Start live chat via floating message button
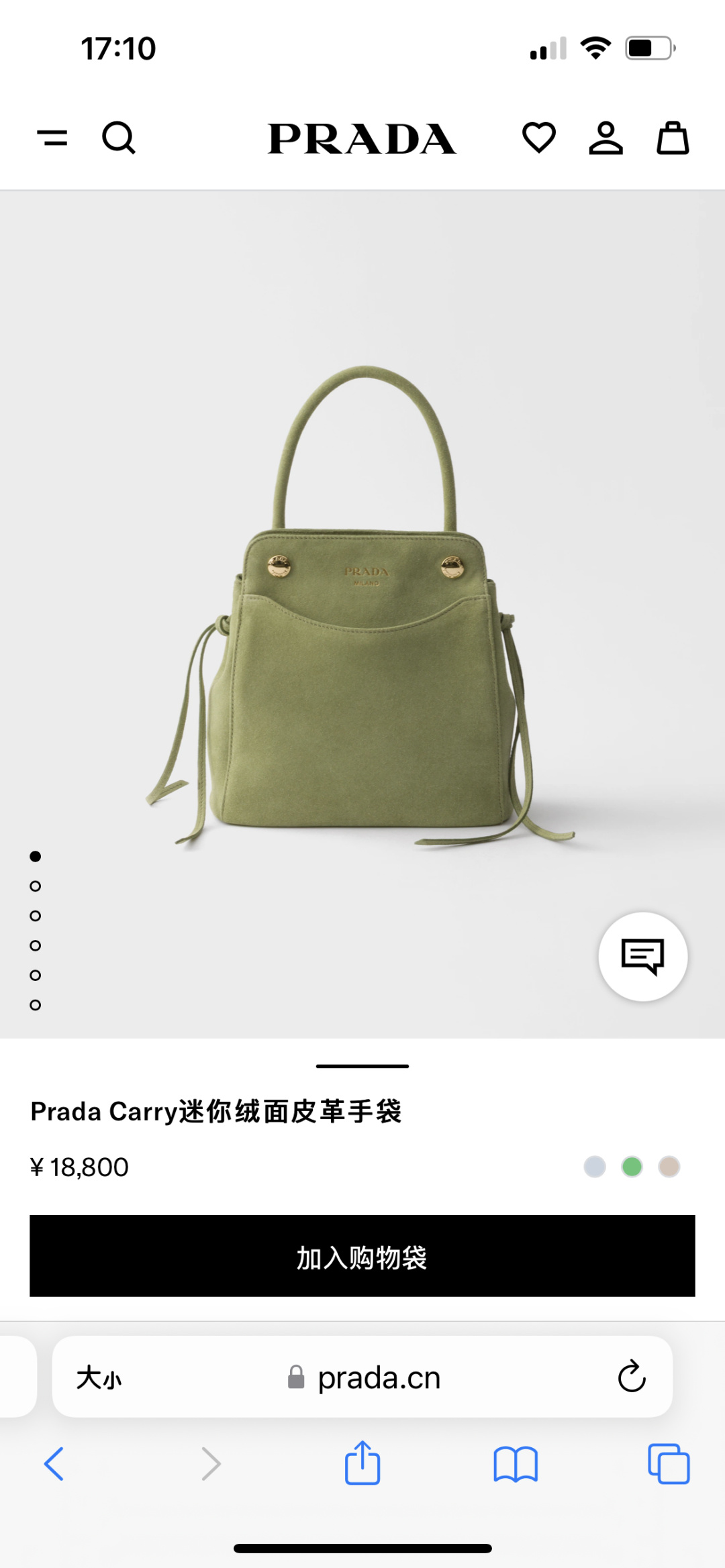This screenshot has width=725, height=1568. (643, 957)
